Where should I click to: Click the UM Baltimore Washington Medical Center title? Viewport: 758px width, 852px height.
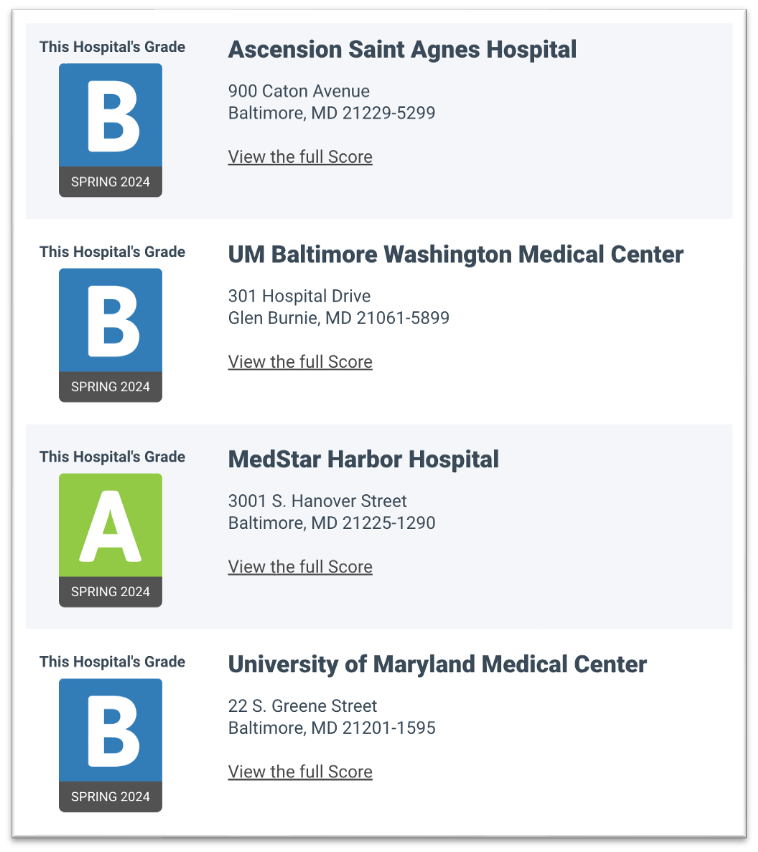(455, 254)
